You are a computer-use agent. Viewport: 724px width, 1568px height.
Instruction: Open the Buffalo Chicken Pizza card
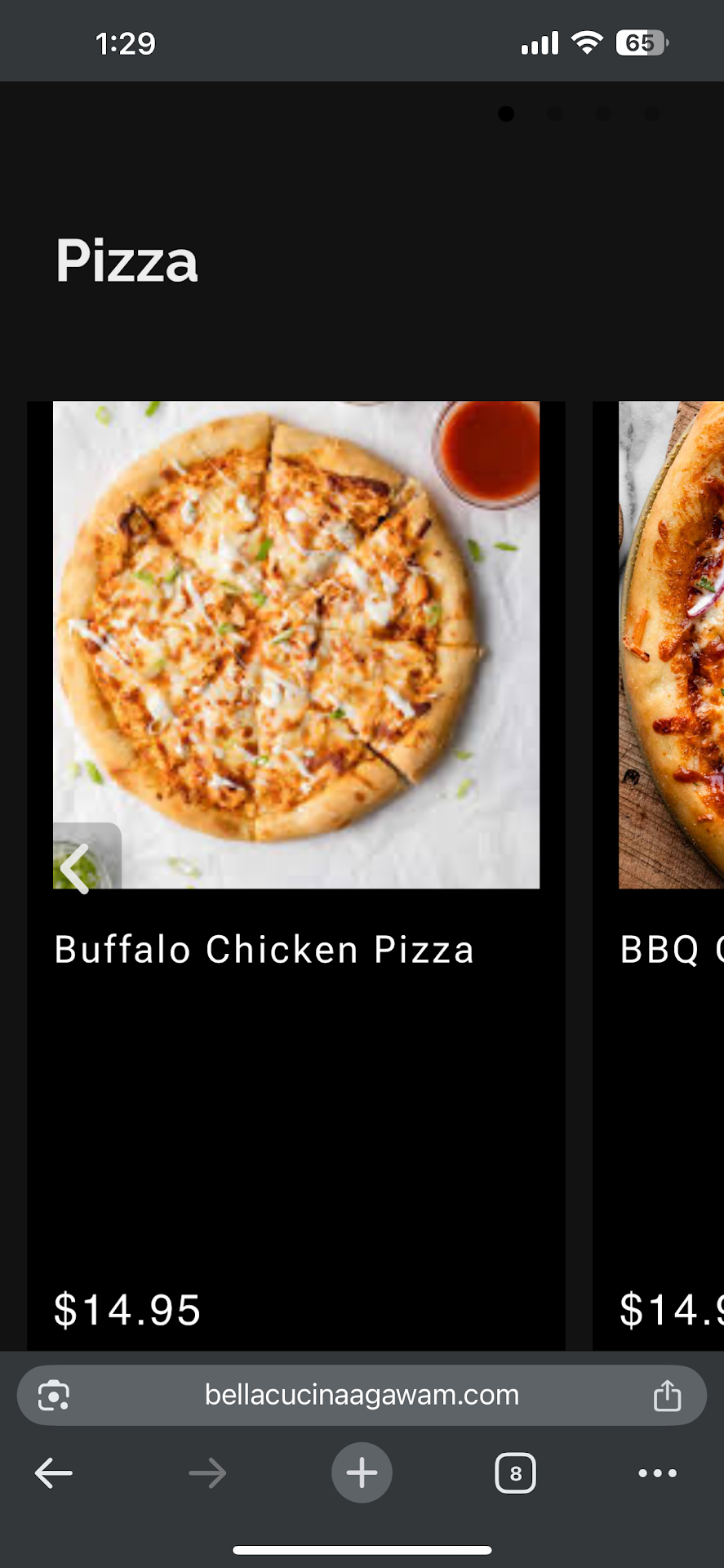295,874
